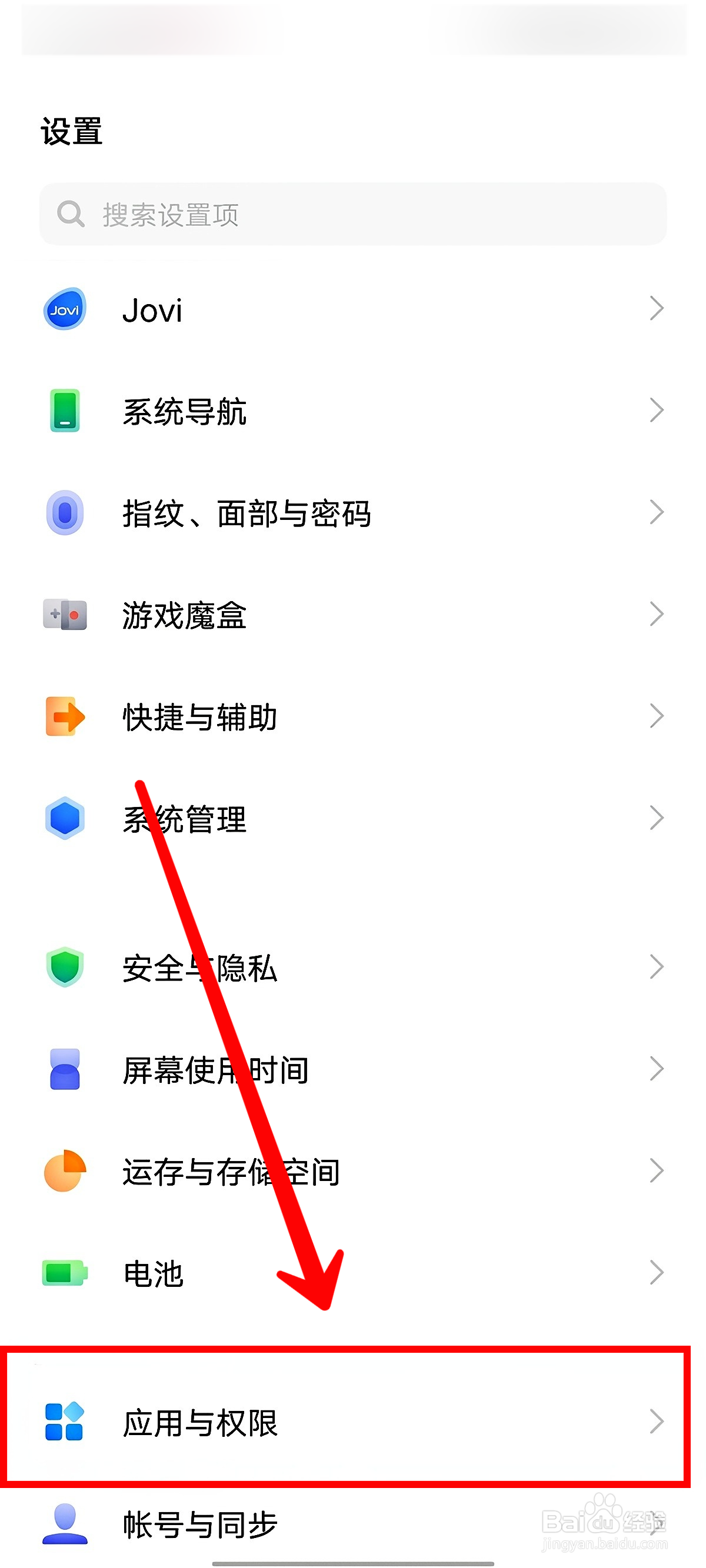The width and height of the screenshot is (706, 1568).
Task: Click the 应用与权限 blue squares icon
Action: (64, 1426)
